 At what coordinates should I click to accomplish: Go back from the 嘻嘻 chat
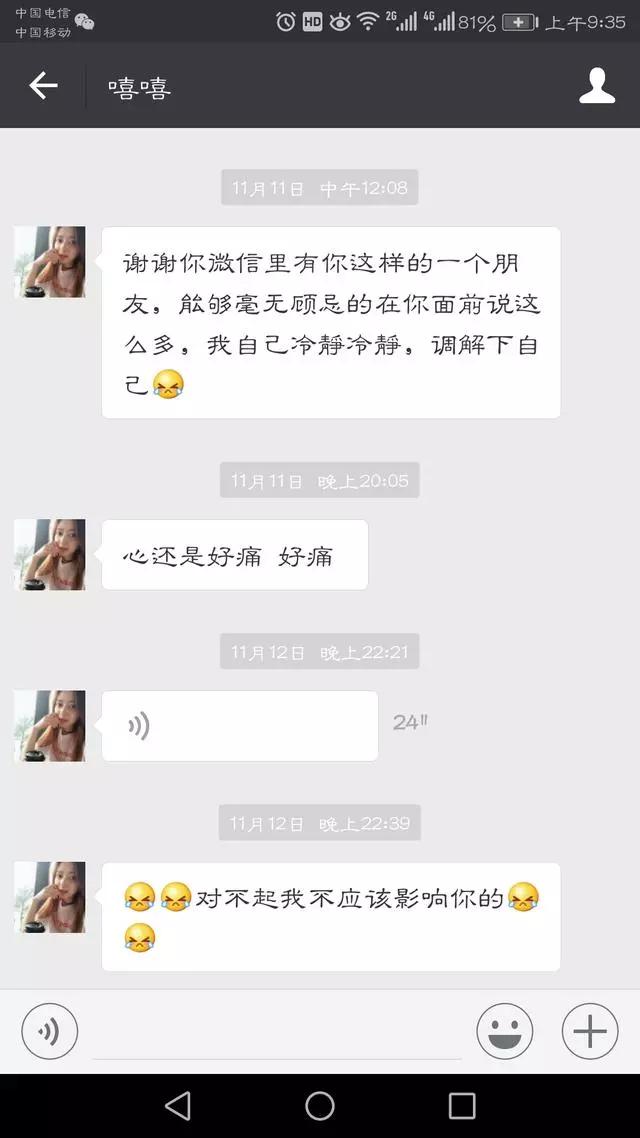click(43, 86)
